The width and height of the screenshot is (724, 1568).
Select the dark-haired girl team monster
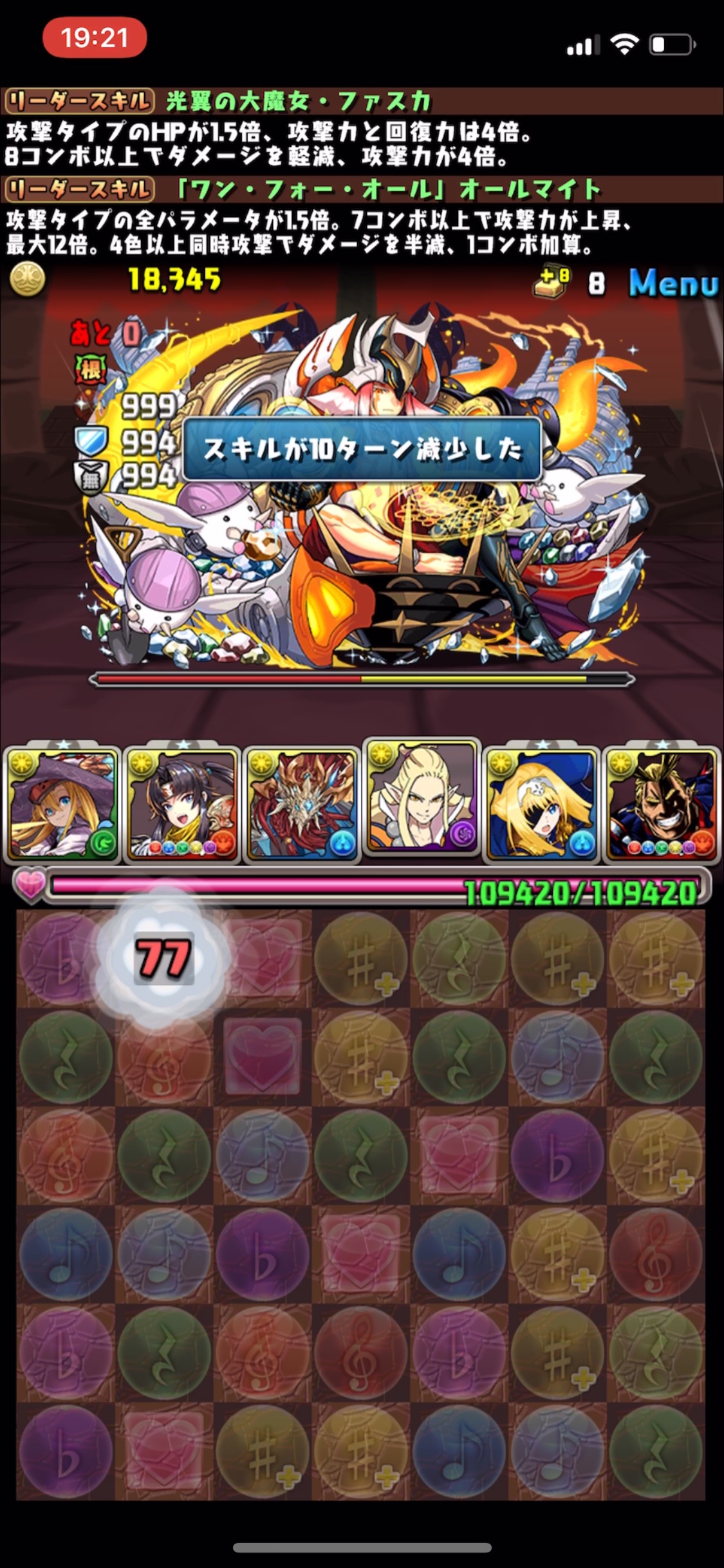coord(182,805)
